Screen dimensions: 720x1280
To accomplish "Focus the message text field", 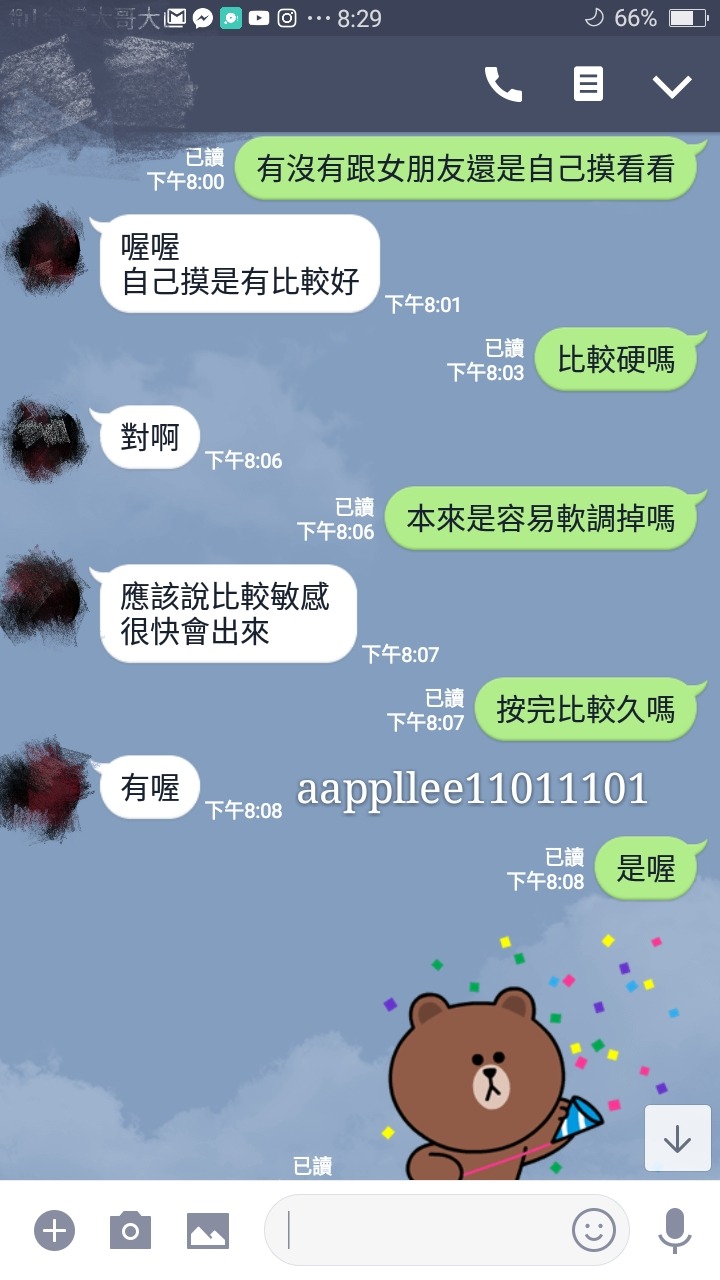I will [x=420, y=1230].
